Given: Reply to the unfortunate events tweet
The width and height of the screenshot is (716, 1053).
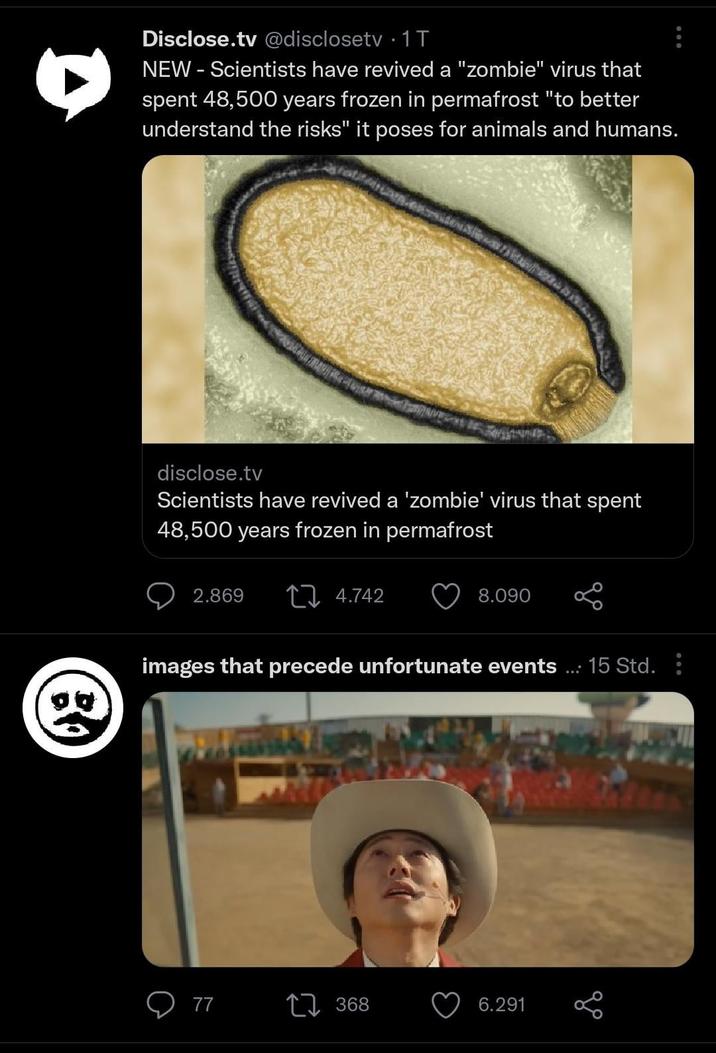Looking at the screenshot, I should coord(161,1003).
